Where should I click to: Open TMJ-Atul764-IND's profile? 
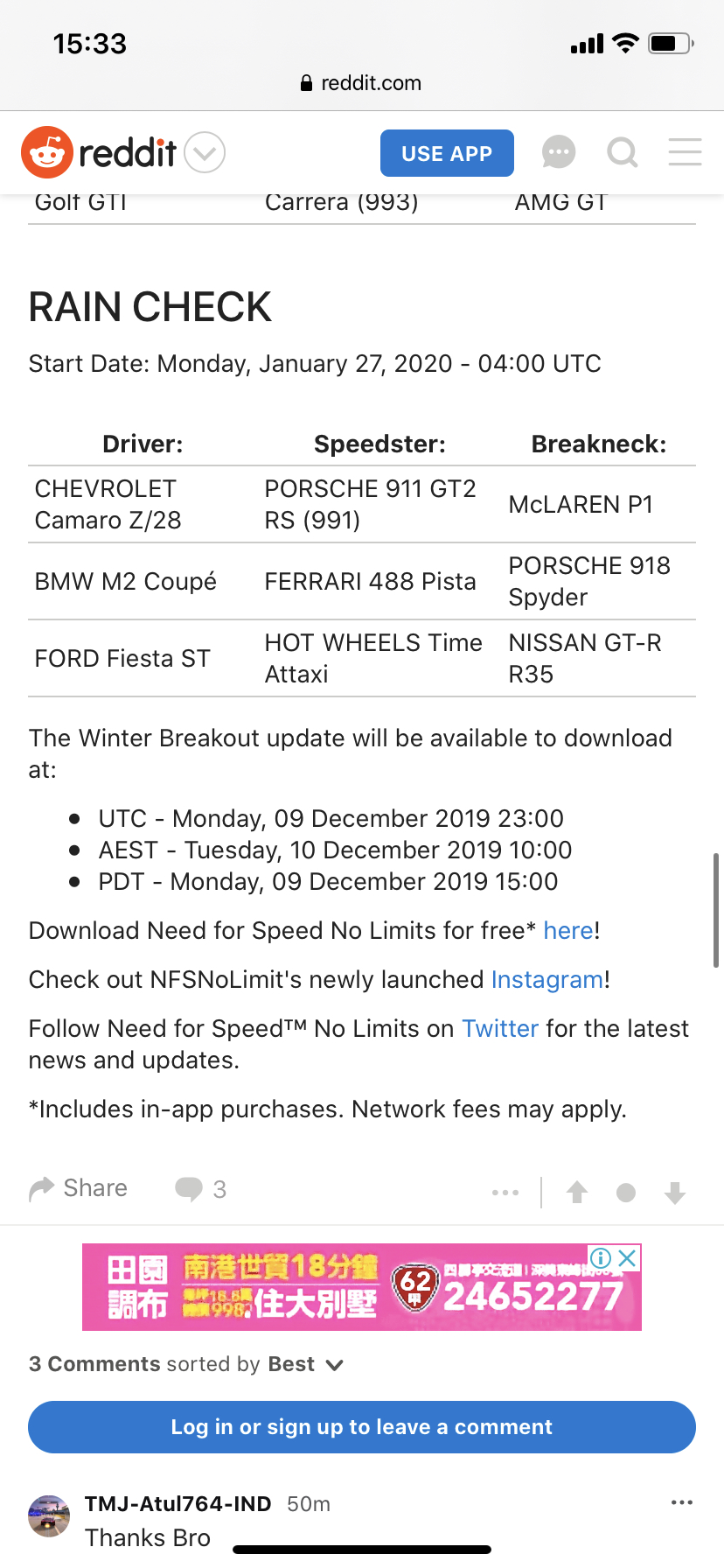click(178, 1503)
